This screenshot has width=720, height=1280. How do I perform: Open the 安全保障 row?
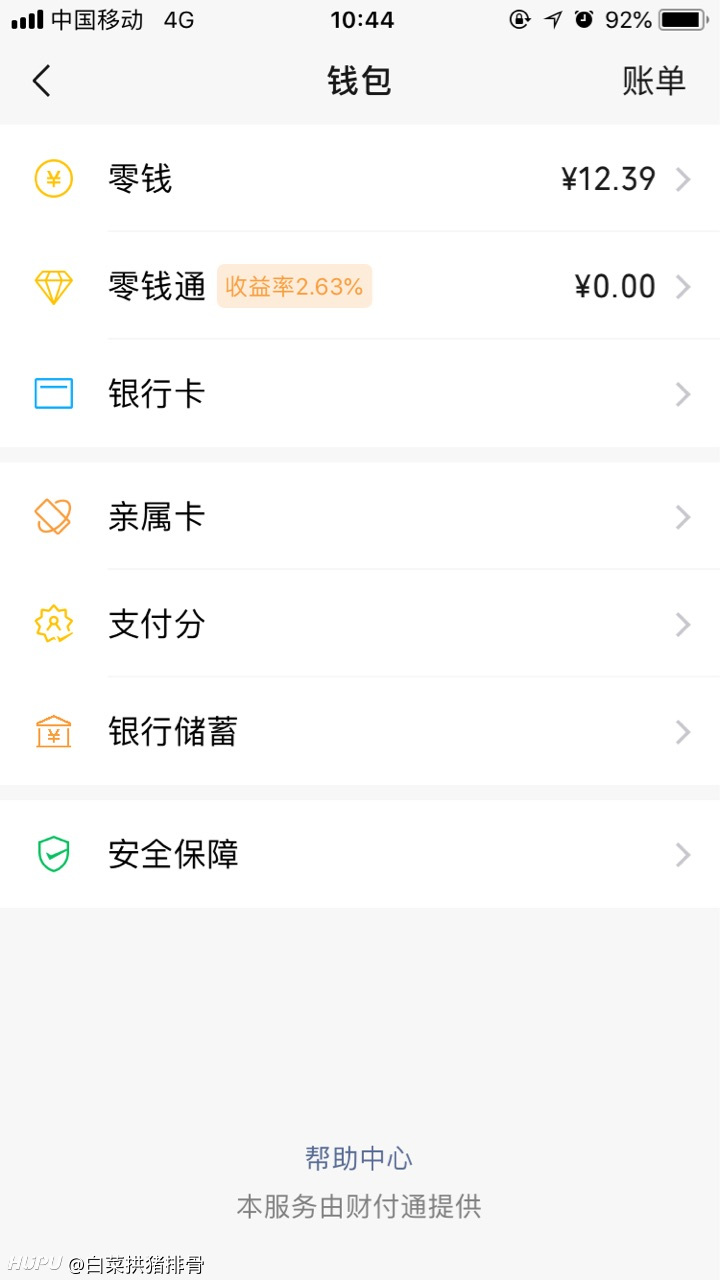360,854
